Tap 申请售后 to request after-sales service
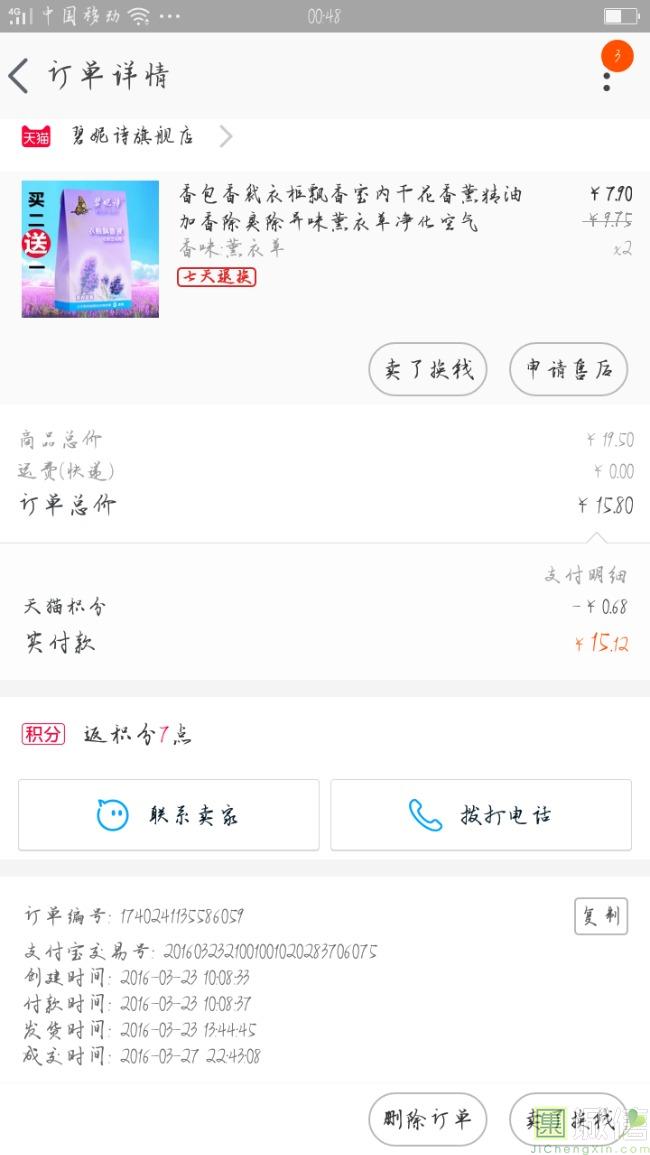Viewport: 650px width, 1155px height. [568, 369]
